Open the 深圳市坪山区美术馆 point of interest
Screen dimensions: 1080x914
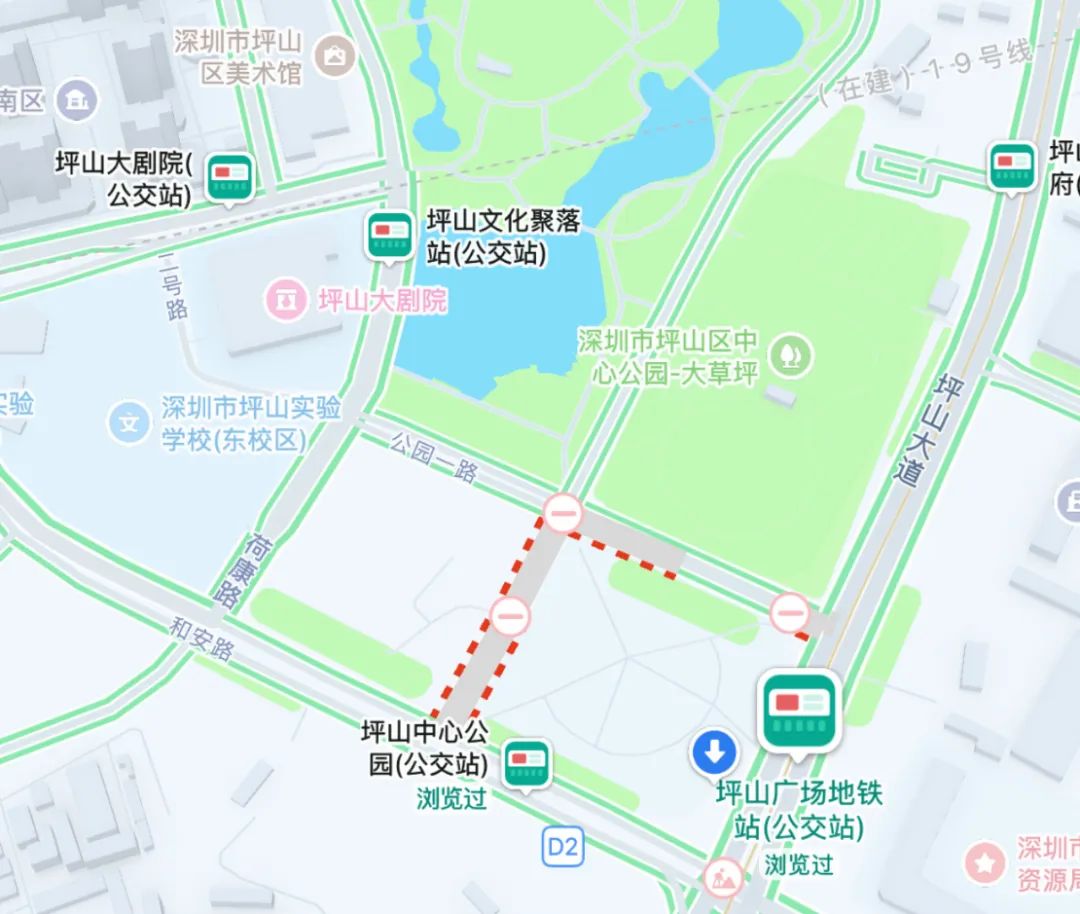click(x=333, y=56)
